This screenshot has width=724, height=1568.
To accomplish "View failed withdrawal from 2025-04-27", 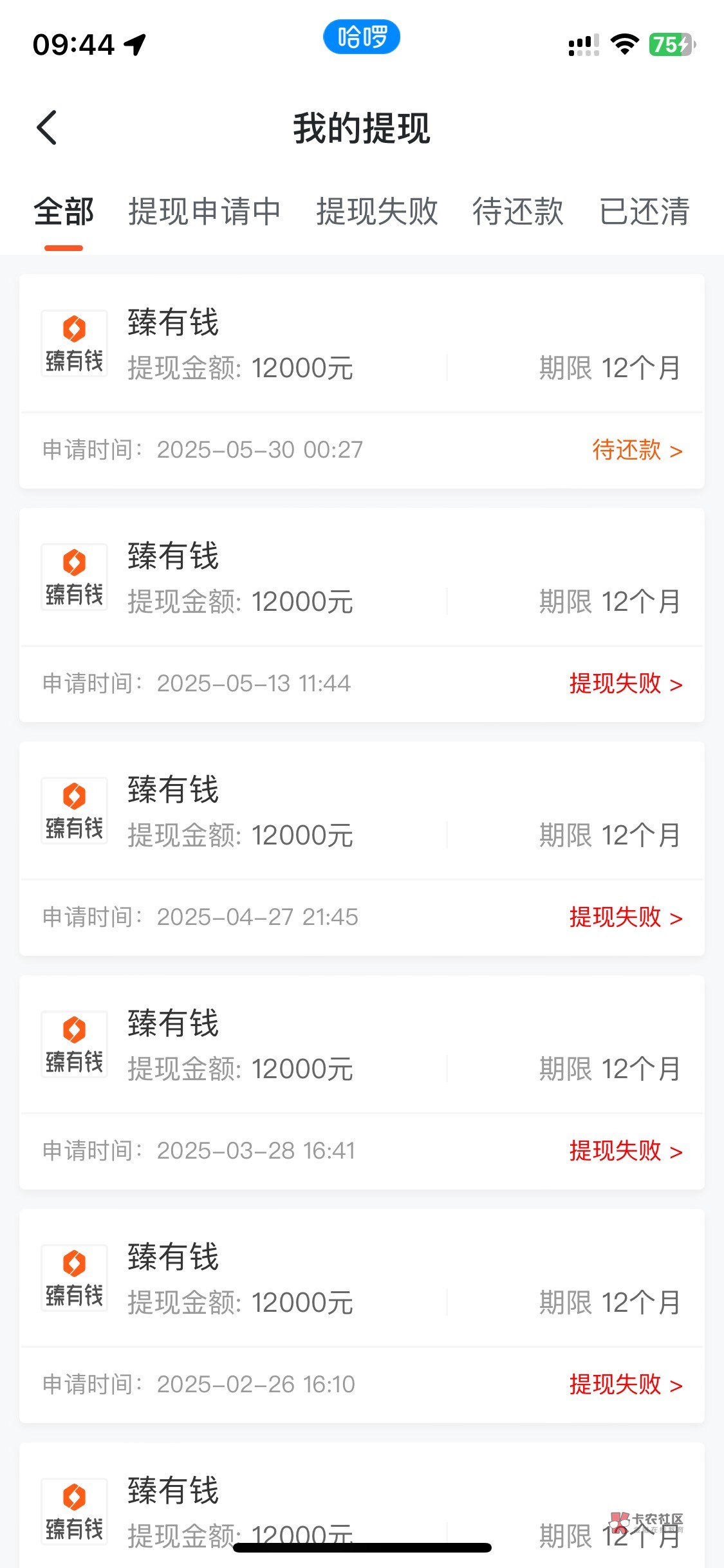I will (x=625, y=917).
